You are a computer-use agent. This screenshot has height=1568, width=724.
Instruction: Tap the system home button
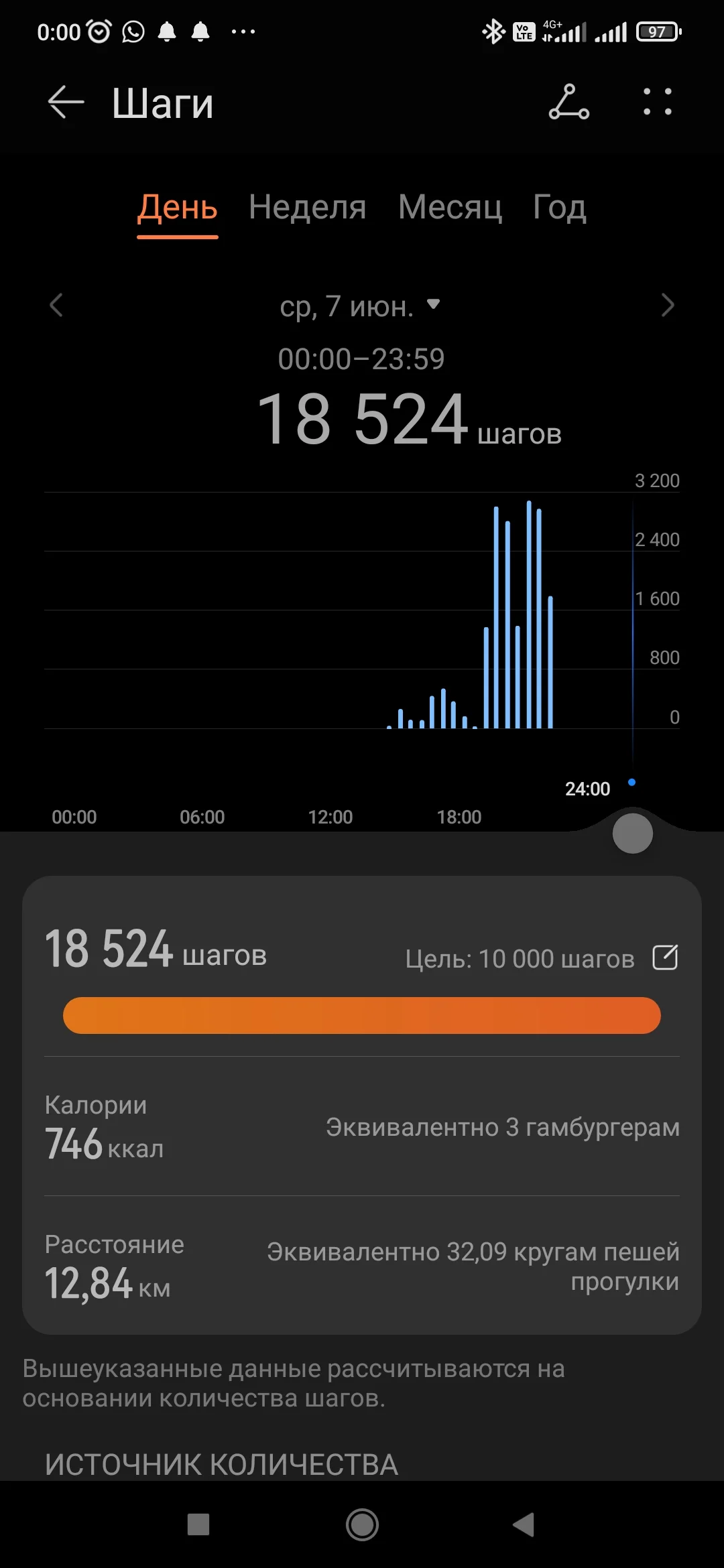click(x=362, y=1525)
